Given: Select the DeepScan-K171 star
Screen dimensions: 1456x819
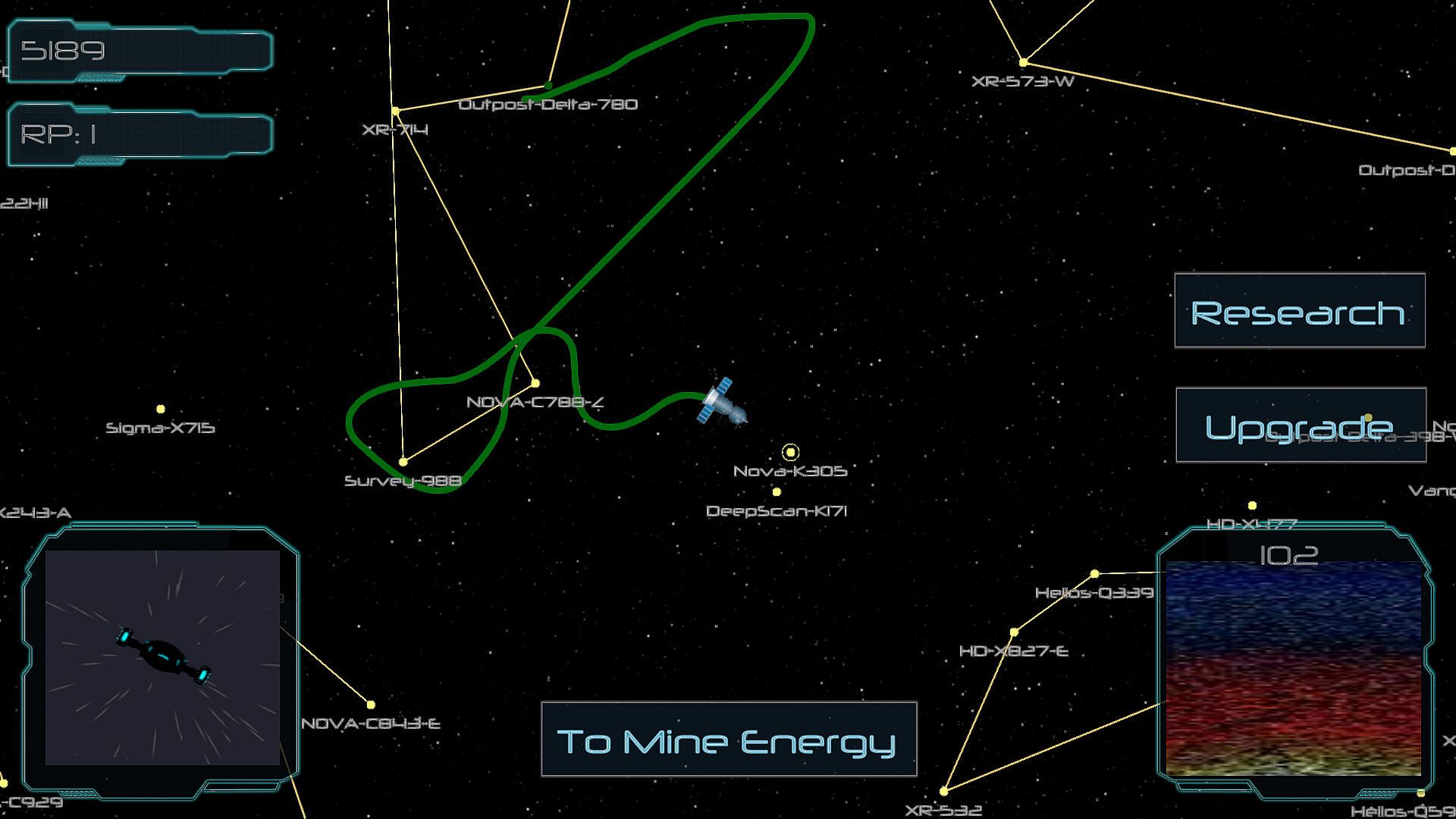Looking at the screenshot, I should point(777,492).
